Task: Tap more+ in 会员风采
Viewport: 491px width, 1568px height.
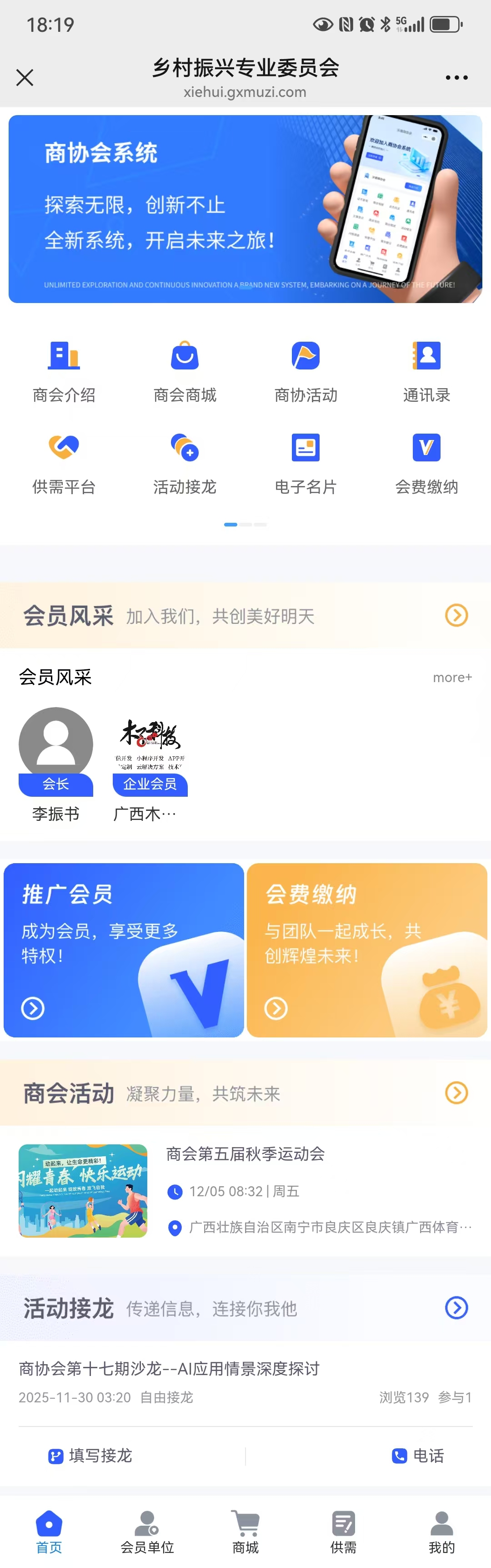Action: tap(452, 678)
